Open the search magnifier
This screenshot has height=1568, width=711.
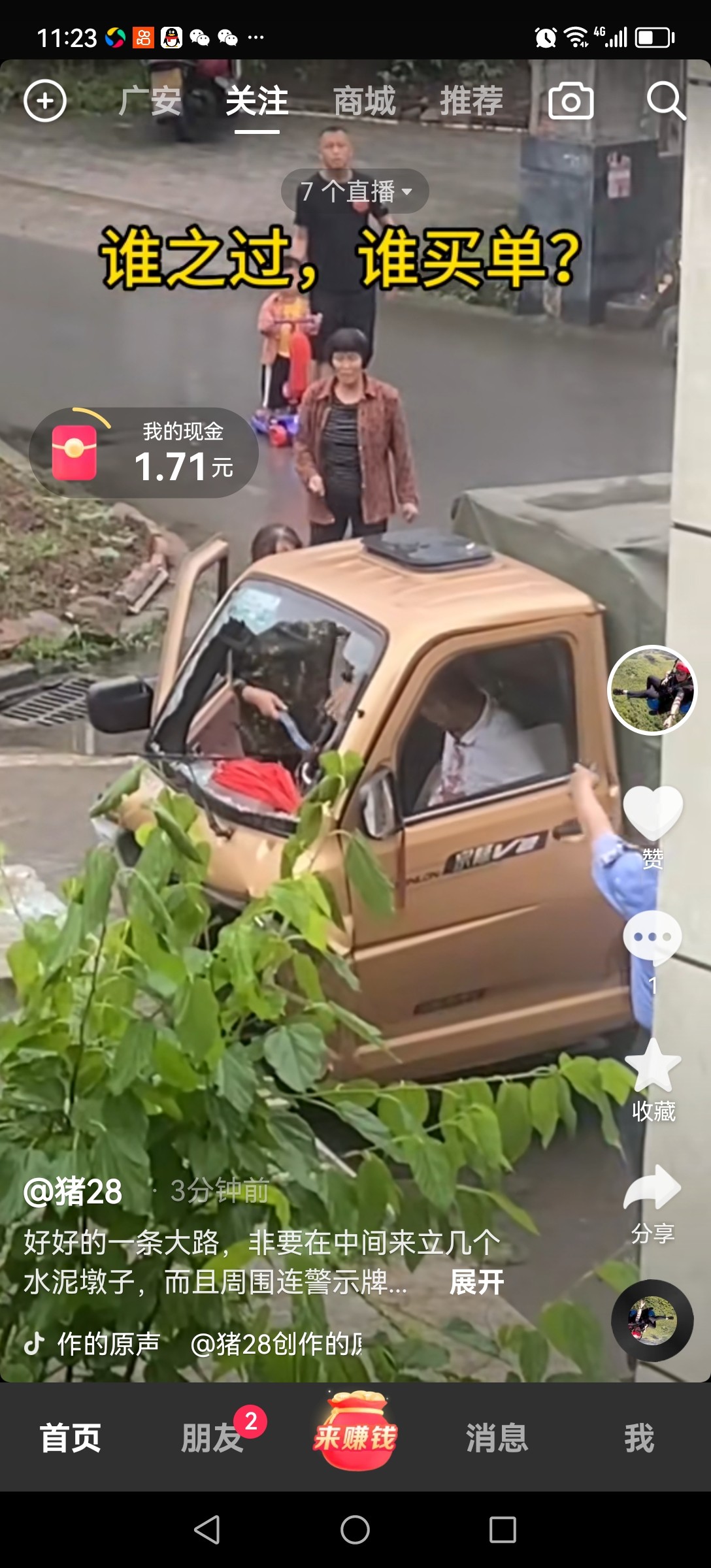point(665,101)
